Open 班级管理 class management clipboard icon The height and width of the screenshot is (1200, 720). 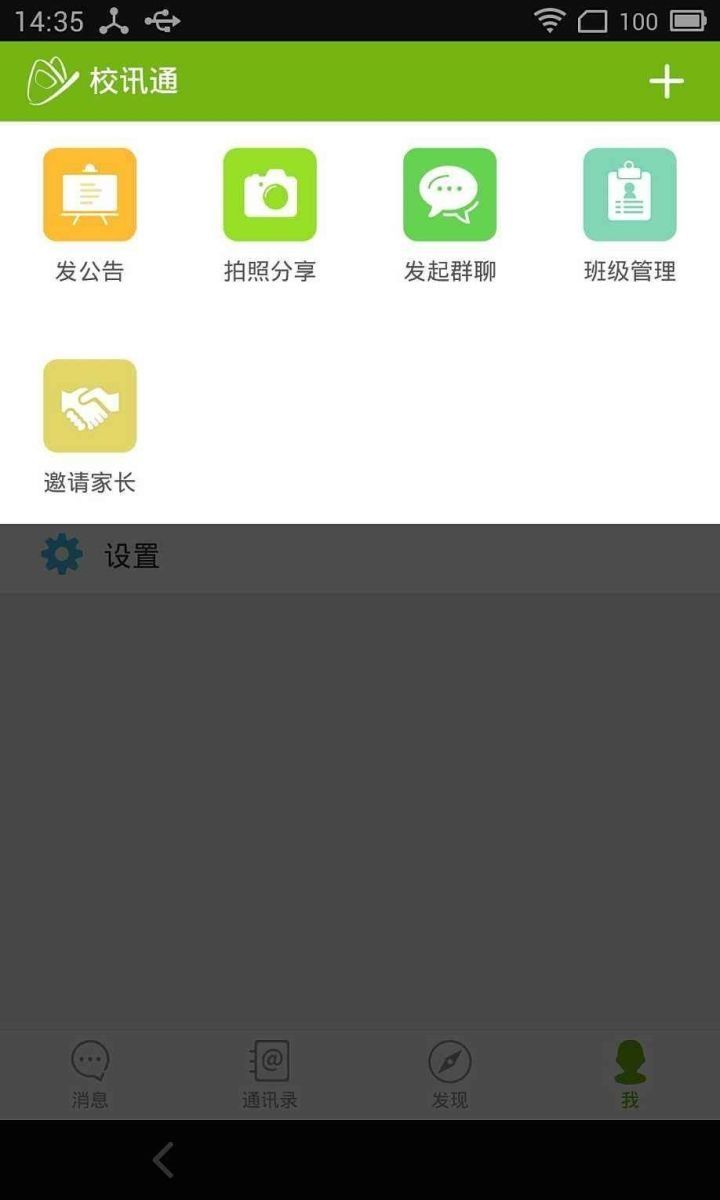[629, 194]
